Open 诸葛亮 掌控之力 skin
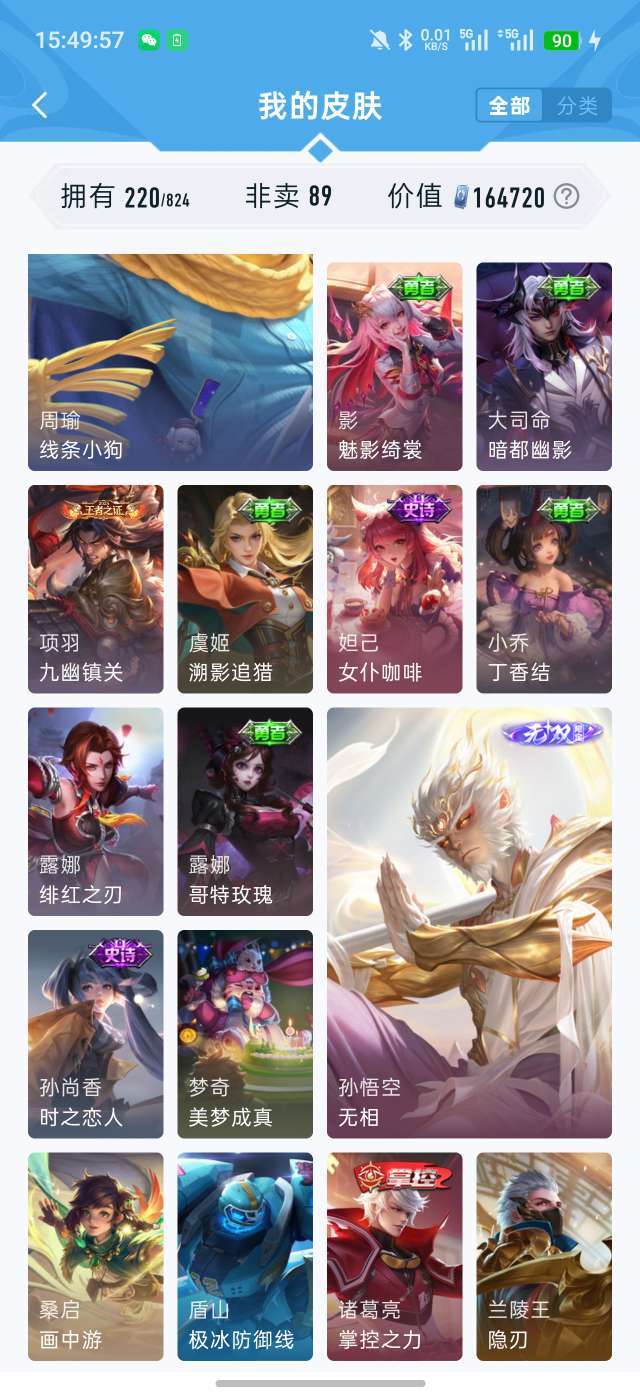This screenshot has height=1400, width=640. [x=395, y=1257]
